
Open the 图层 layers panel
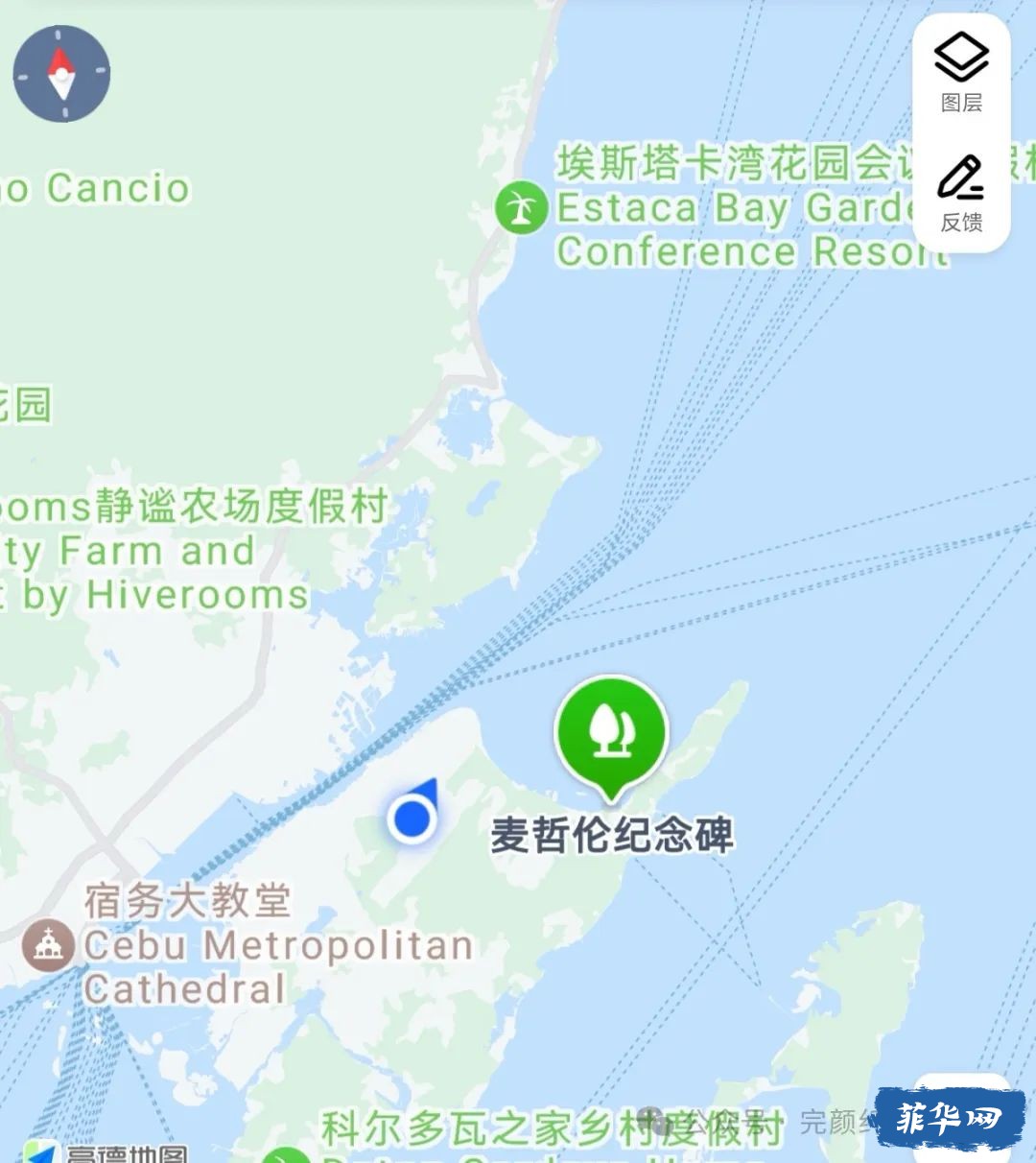tap(961, 71)
